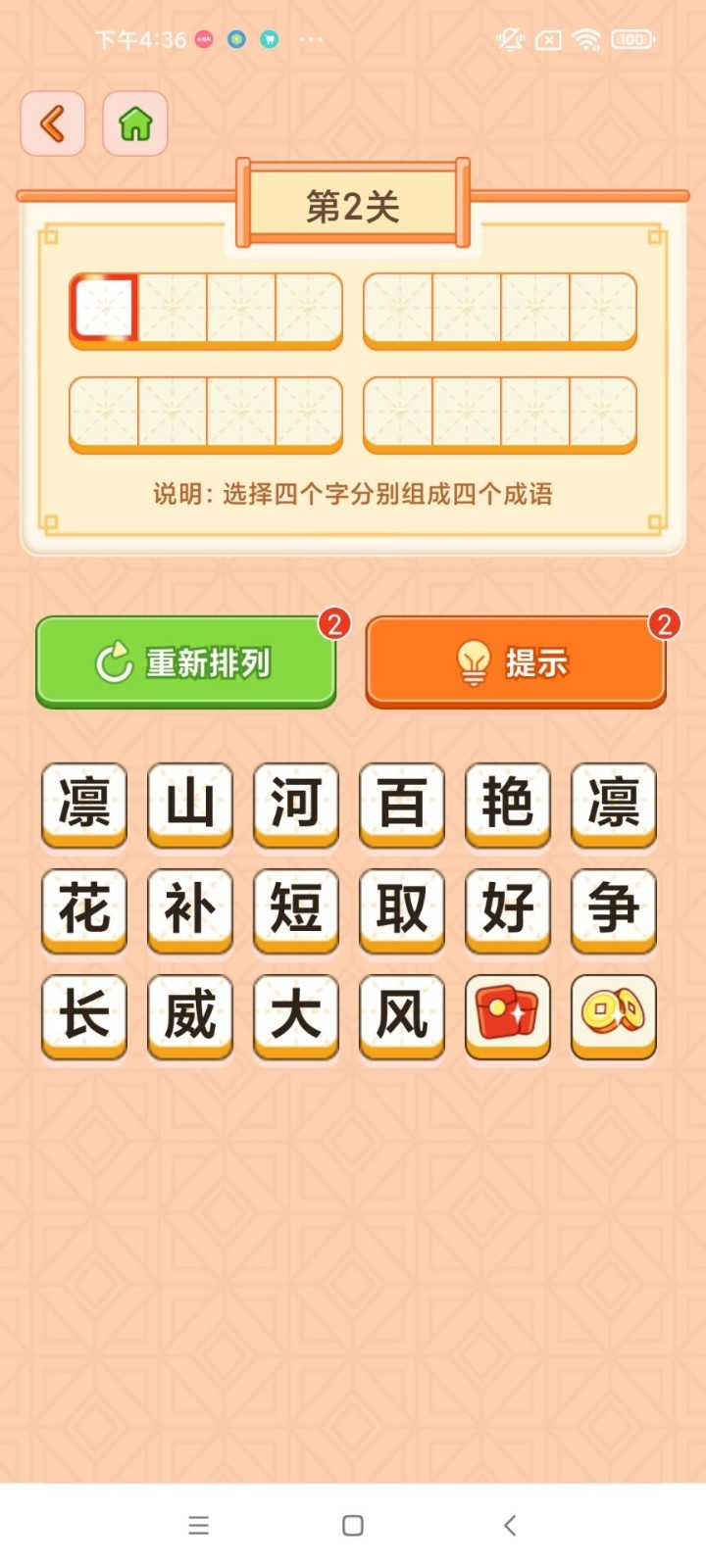Select the character tile 河
This screenshot has height=1568, width=706.
295,806
